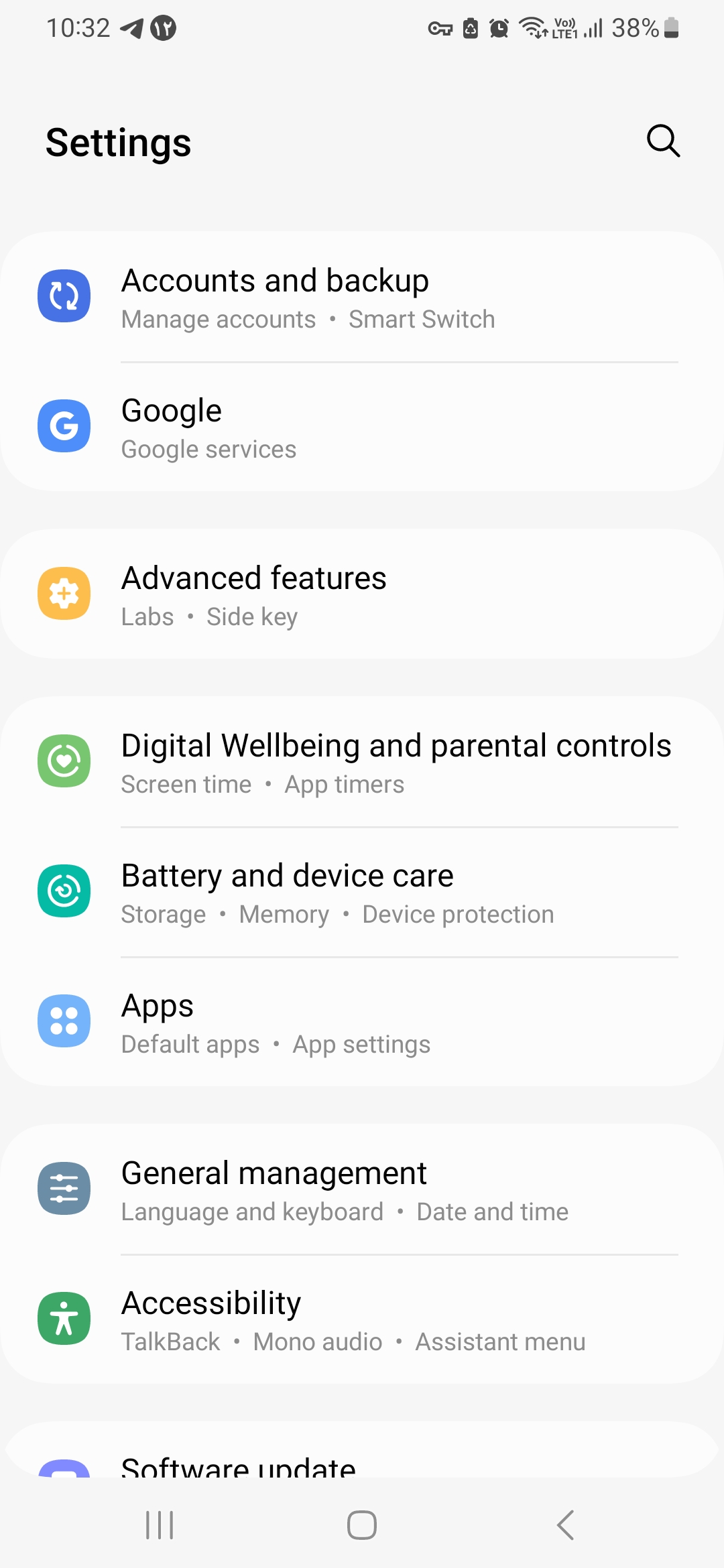724x1568 pixels.
Task: Open Accessibility settings
Action: click(362, 1320)
